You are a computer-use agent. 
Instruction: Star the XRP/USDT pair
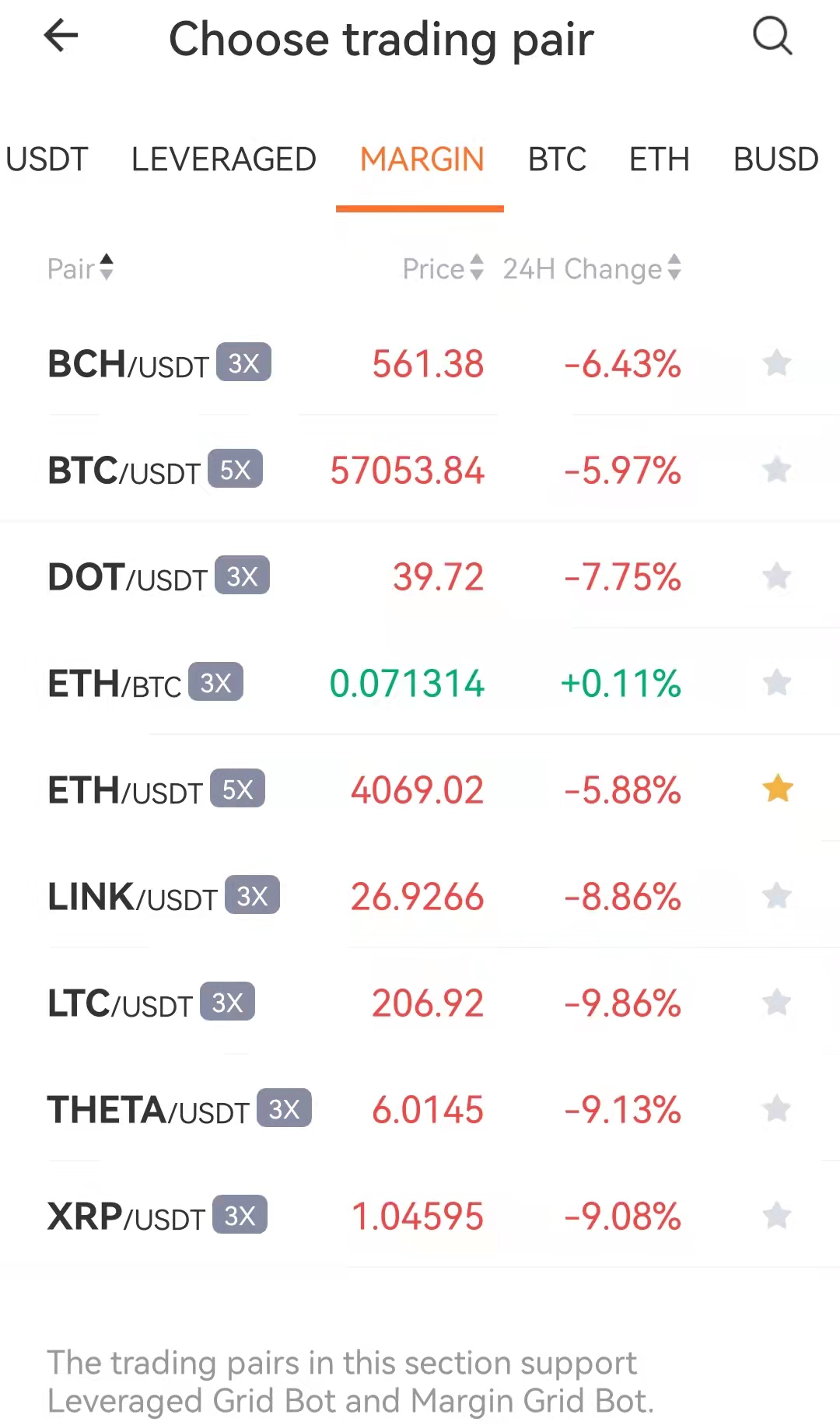[776, 1216]
